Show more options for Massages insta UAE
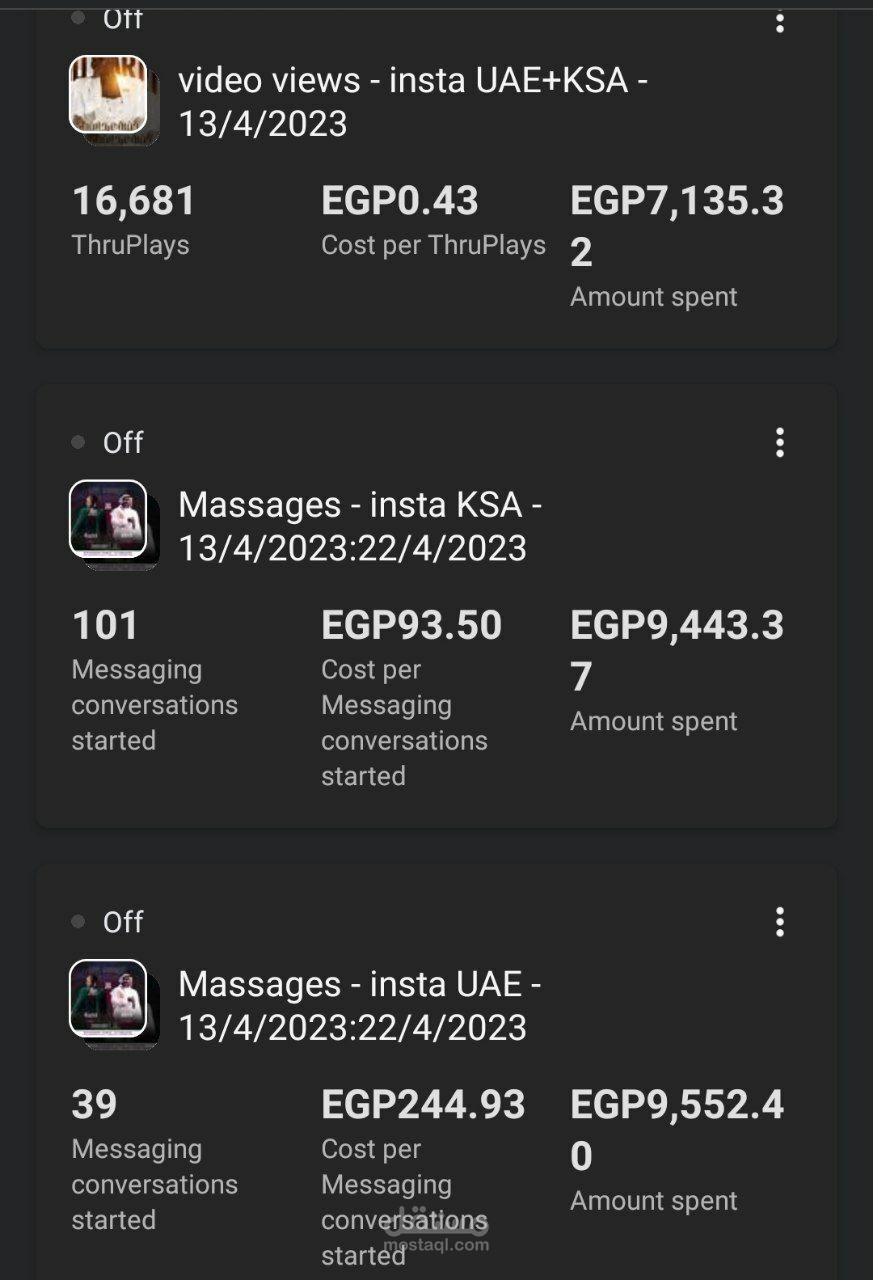Viewport: 873px width, 1280px height. (x=780, y=922)
